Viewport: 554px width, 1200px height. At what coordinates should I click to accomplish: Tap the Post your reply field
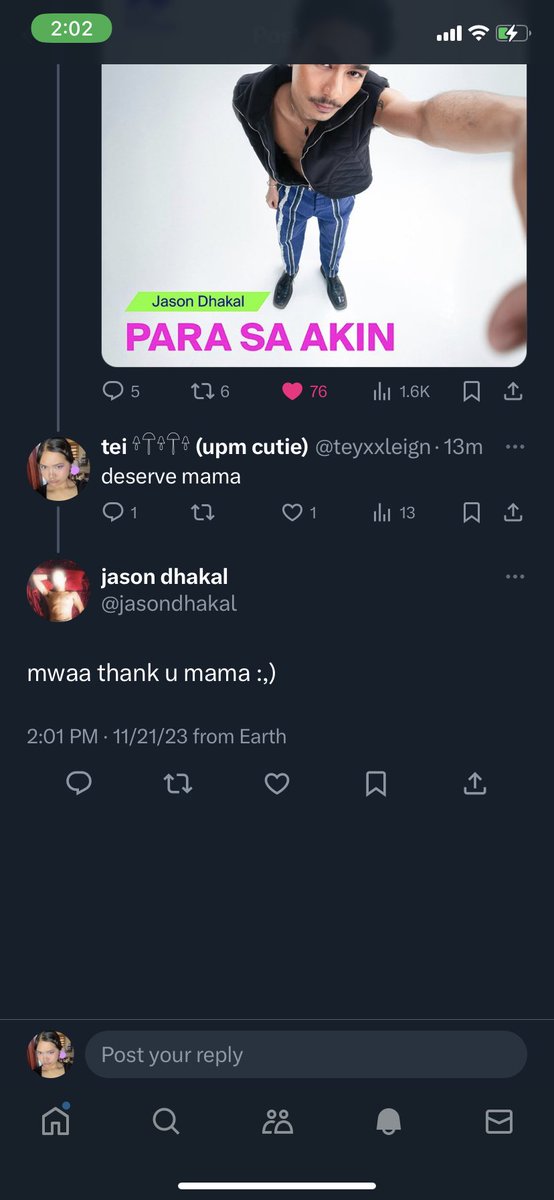306,1055
